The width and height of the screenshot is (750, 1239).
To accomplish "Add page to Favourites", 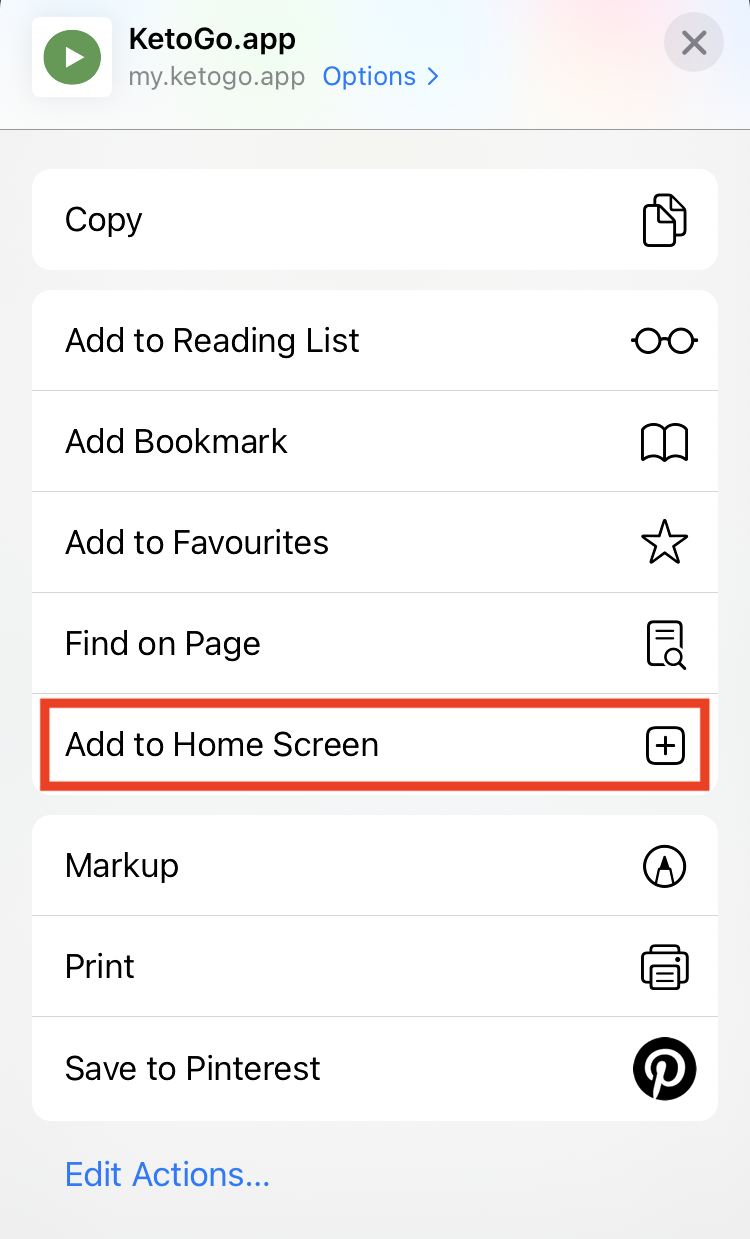I will click(x=374, y=543).
